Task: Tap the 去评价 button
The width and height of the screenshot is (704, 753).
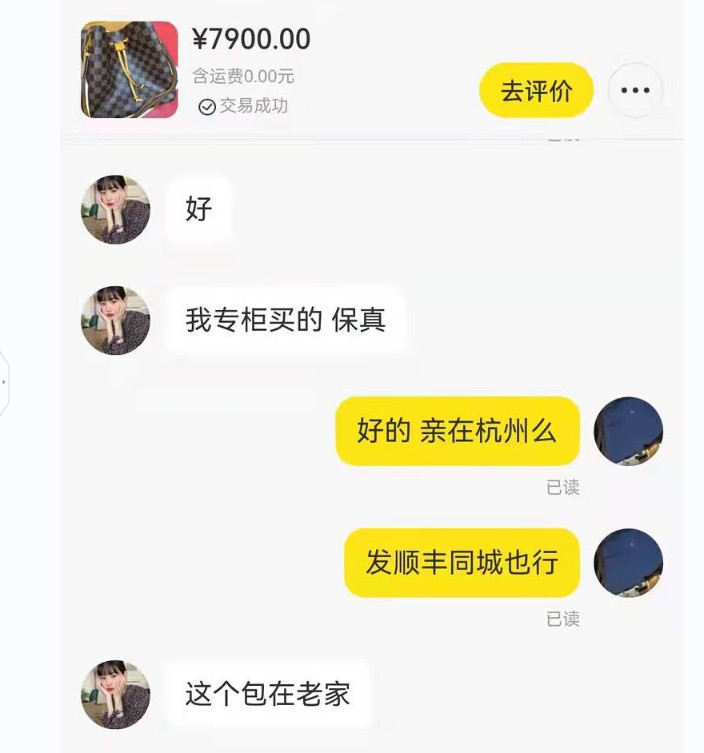Action: pos(536,91)
